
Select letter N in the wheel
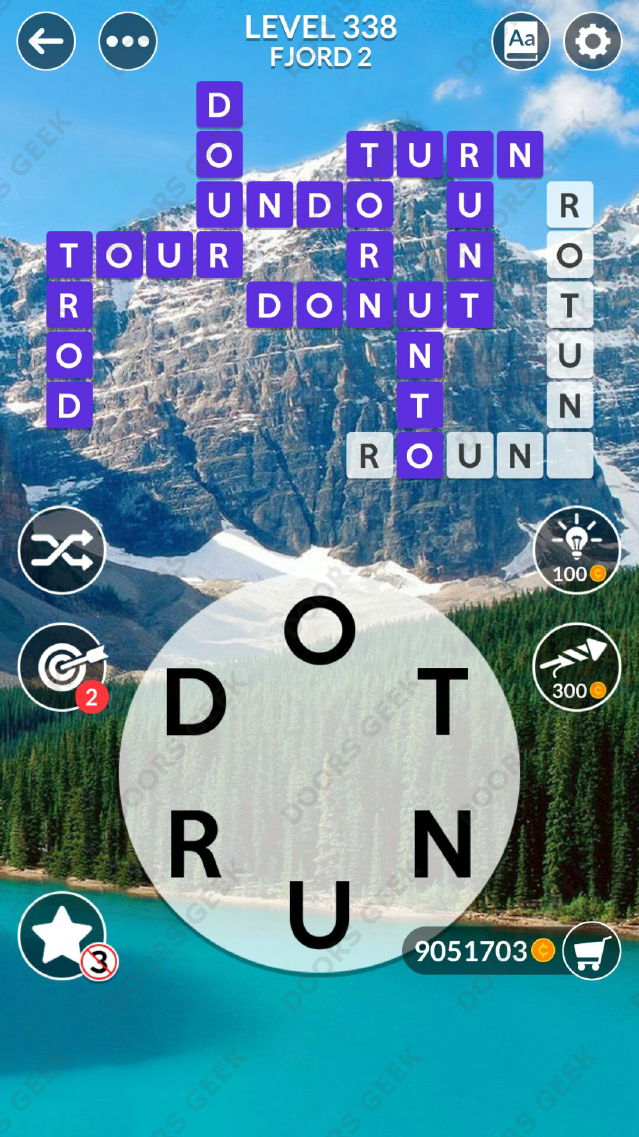(x=443, y=845)
